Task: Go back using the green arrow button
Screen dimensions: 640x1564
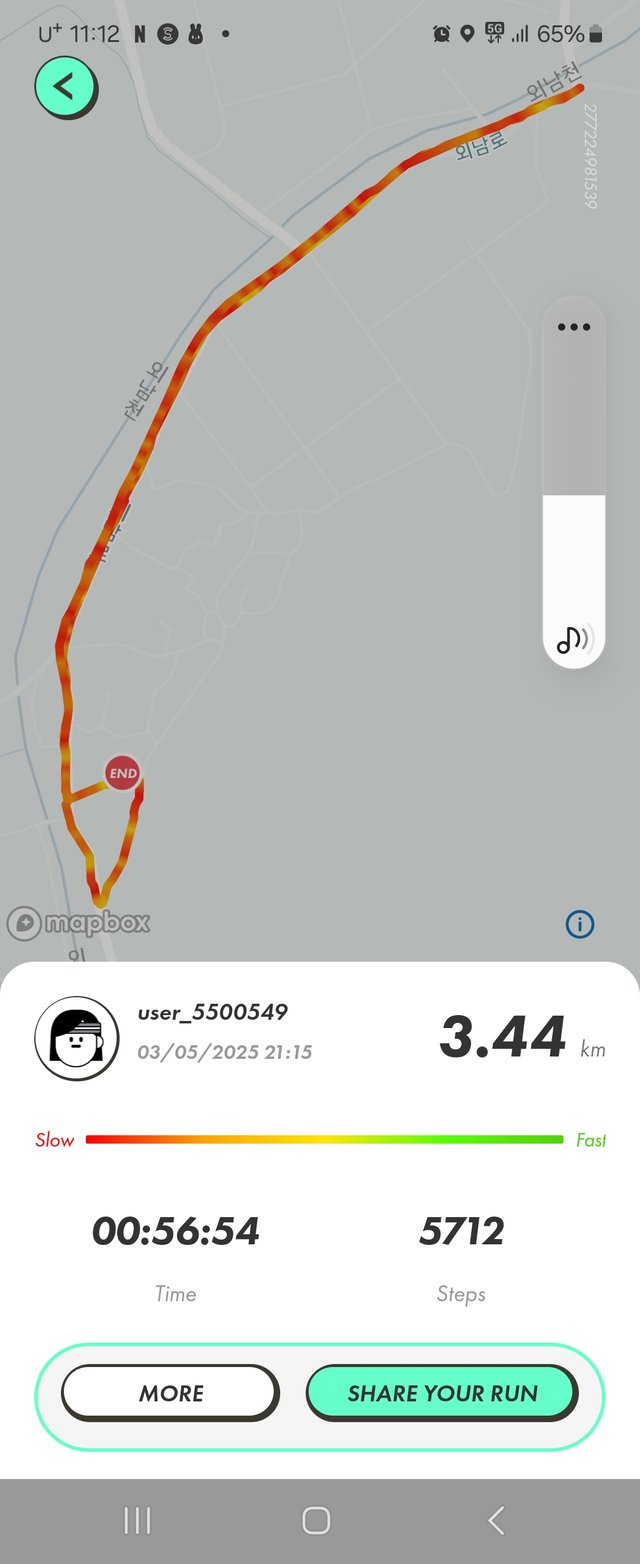Action: pyautogui.click(x=65, y=87)
